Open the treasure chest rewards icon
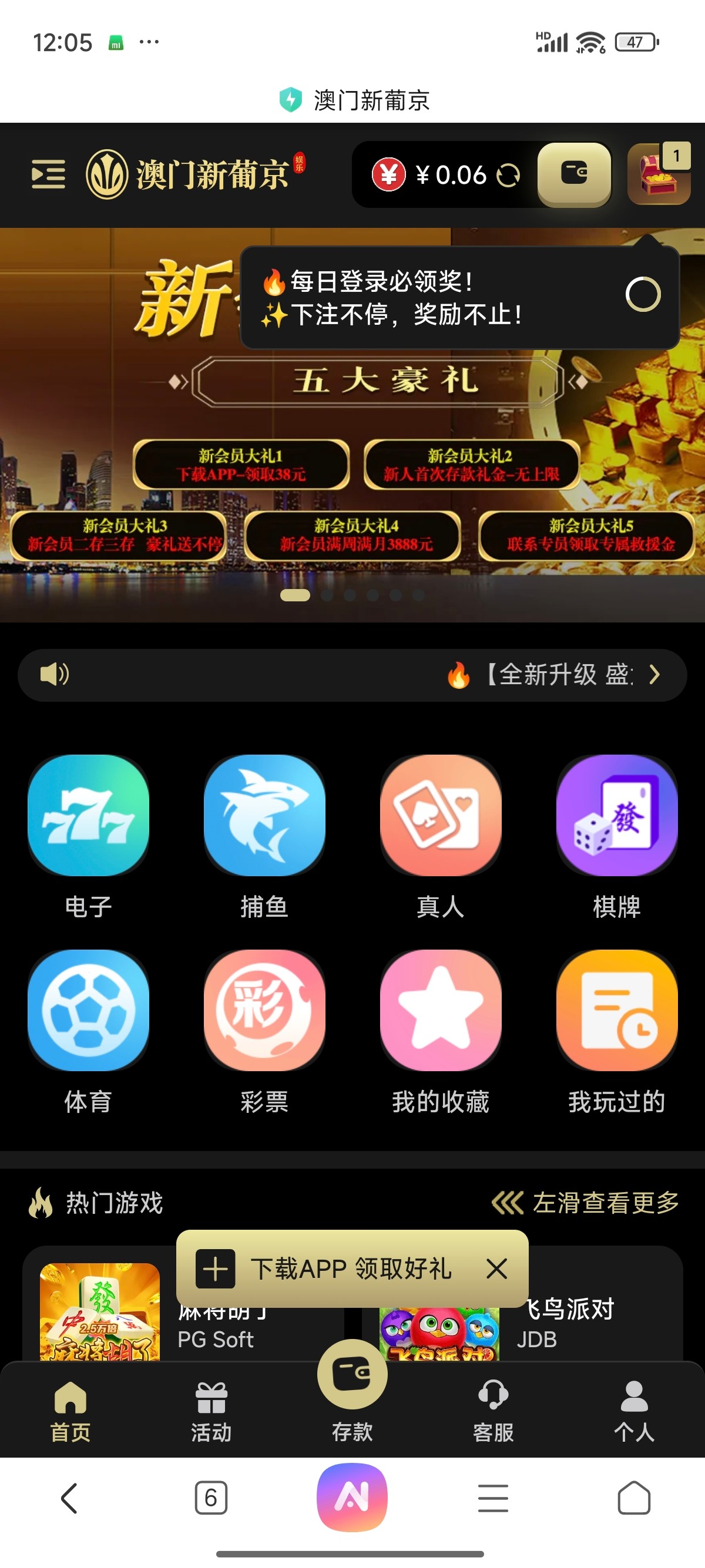The image size is (705, 1568). pos(658,174)
